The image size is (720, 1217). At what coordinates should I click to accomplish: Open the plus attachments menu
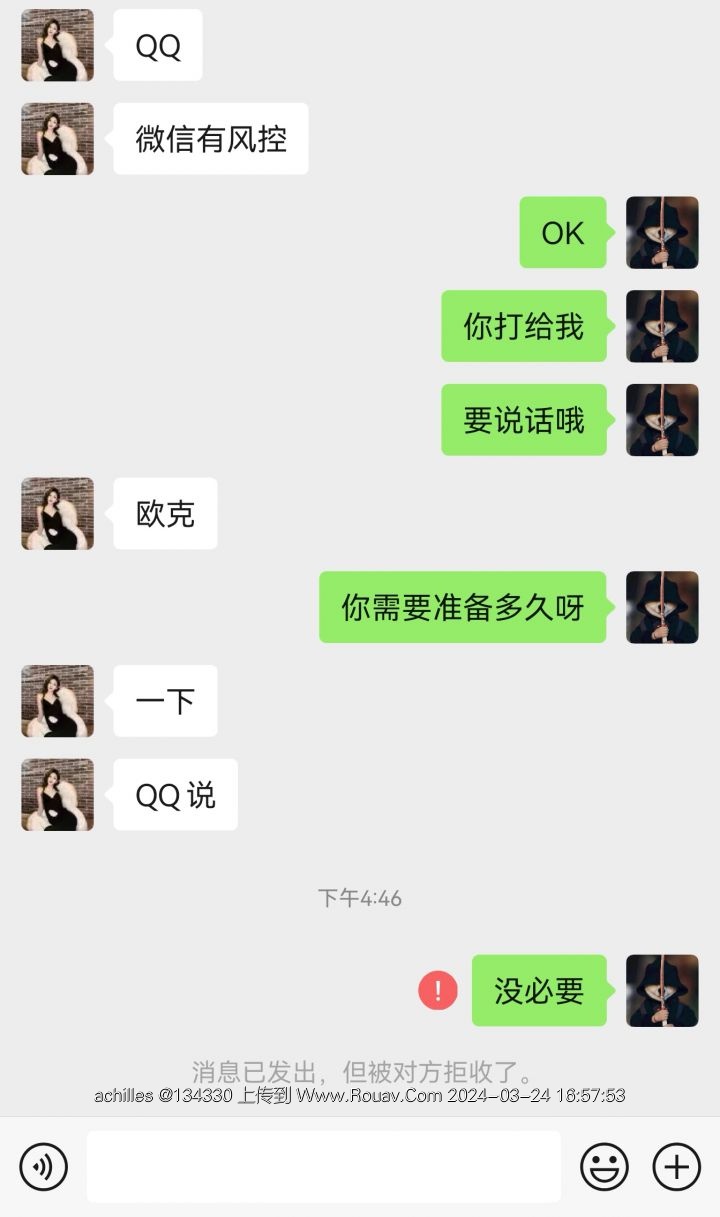[677, 1167]
